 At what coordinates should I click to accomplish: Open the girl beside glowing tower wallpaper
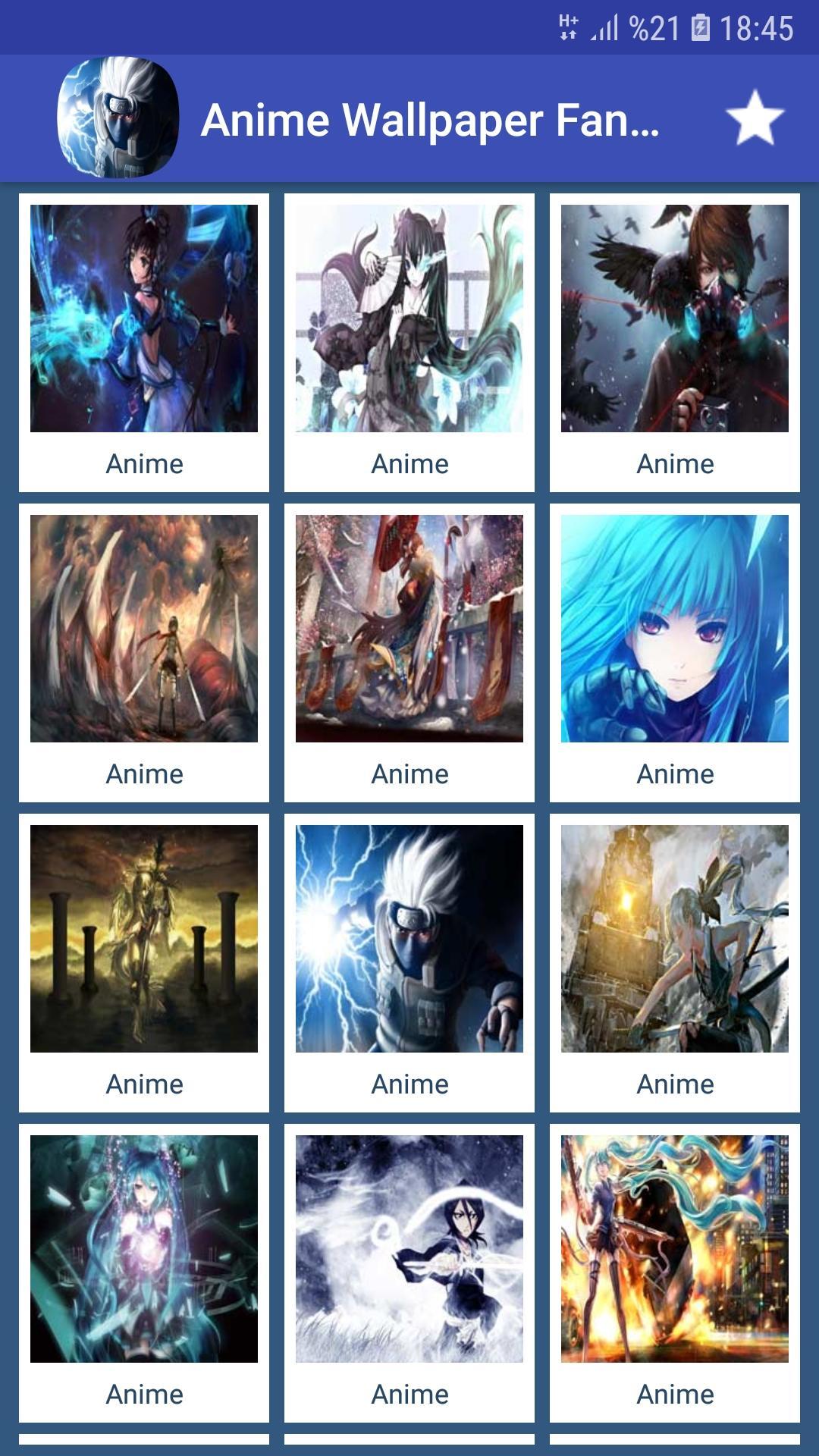(675, 939)
